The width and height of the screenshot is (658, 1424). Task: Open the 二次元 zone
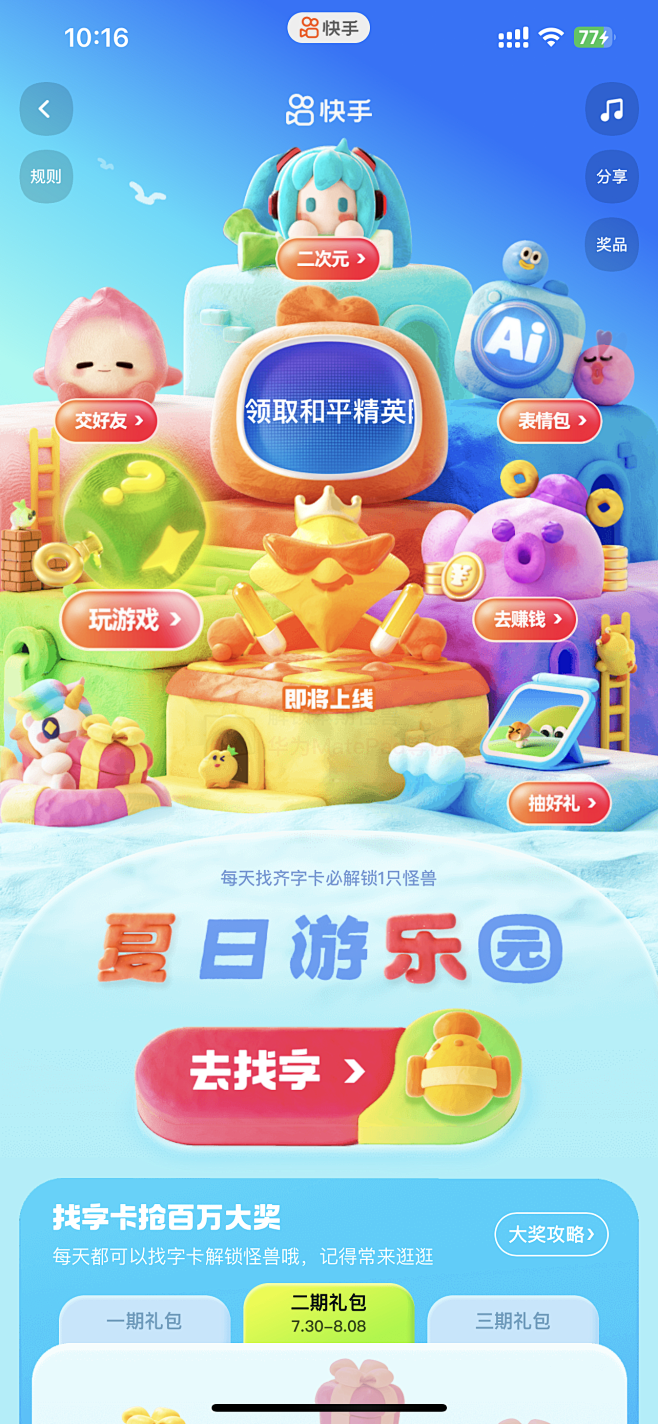pyautogui.click(x=328, y=259)
